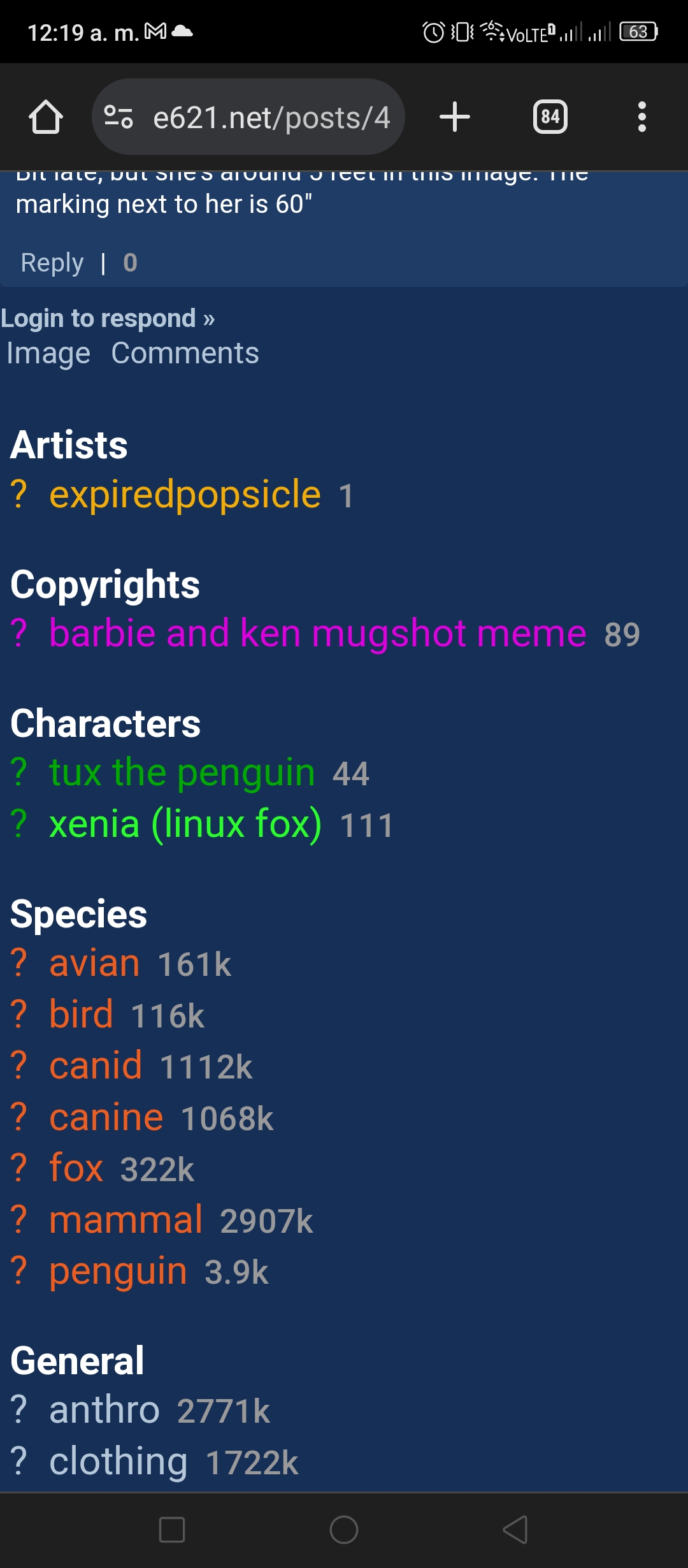Open the xenia (linux fox) tag
The image size is (688, 1568).
[x=185, y=824]
